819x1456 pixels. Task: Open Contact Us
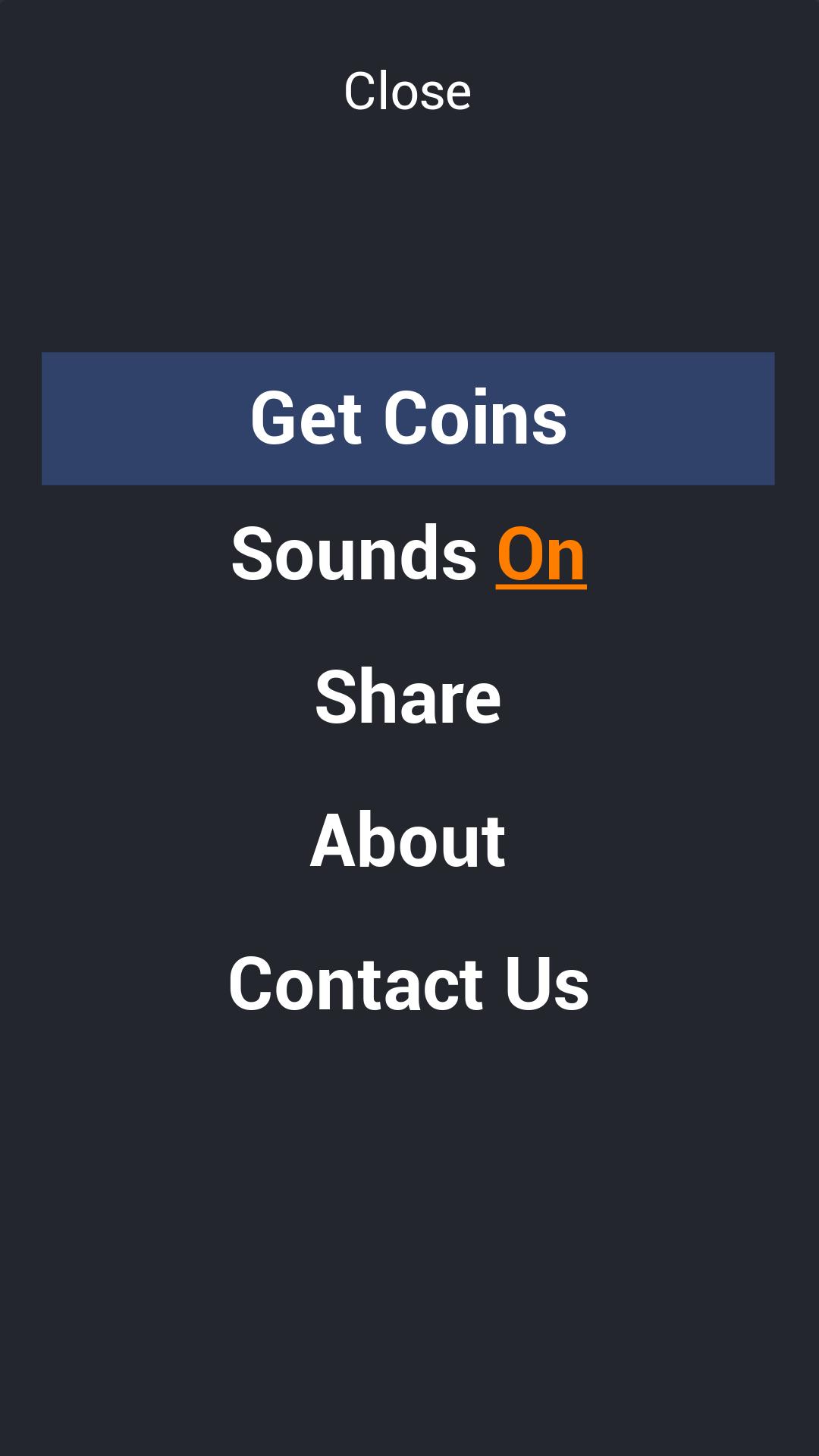point(409,984)
